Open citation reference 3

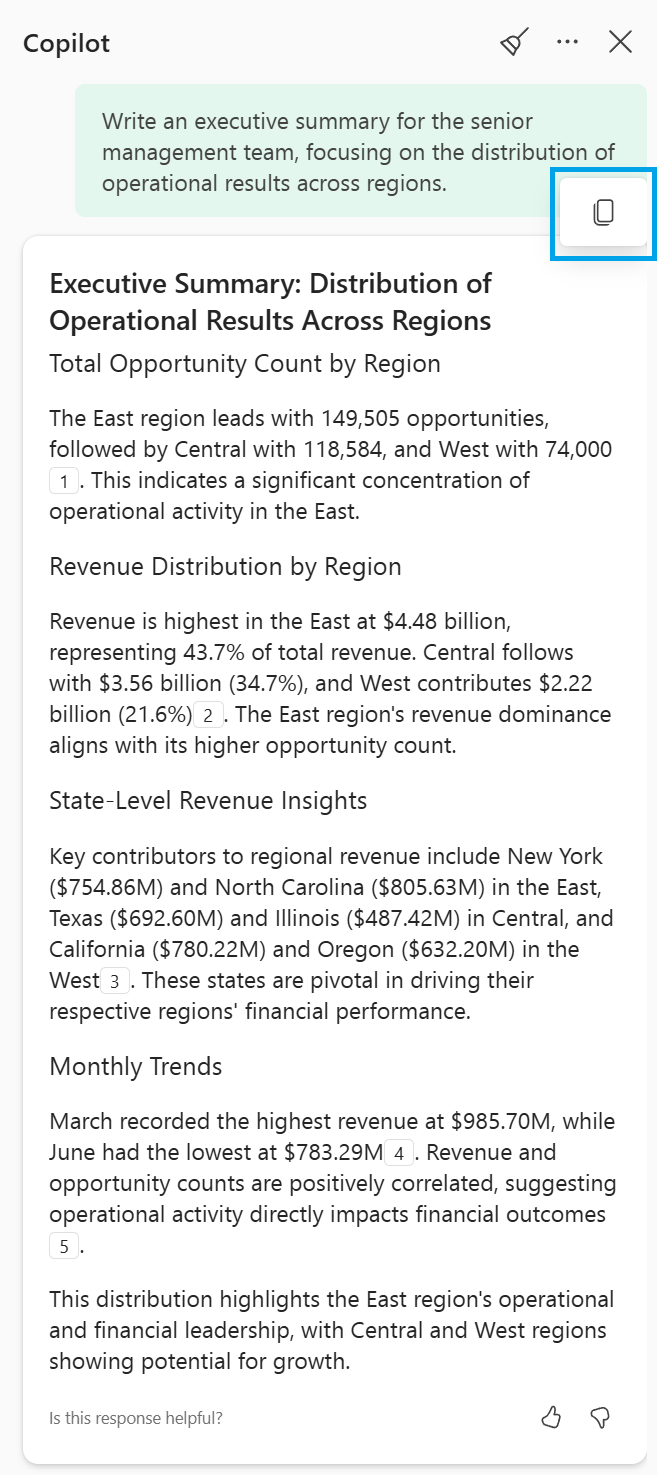115,981
